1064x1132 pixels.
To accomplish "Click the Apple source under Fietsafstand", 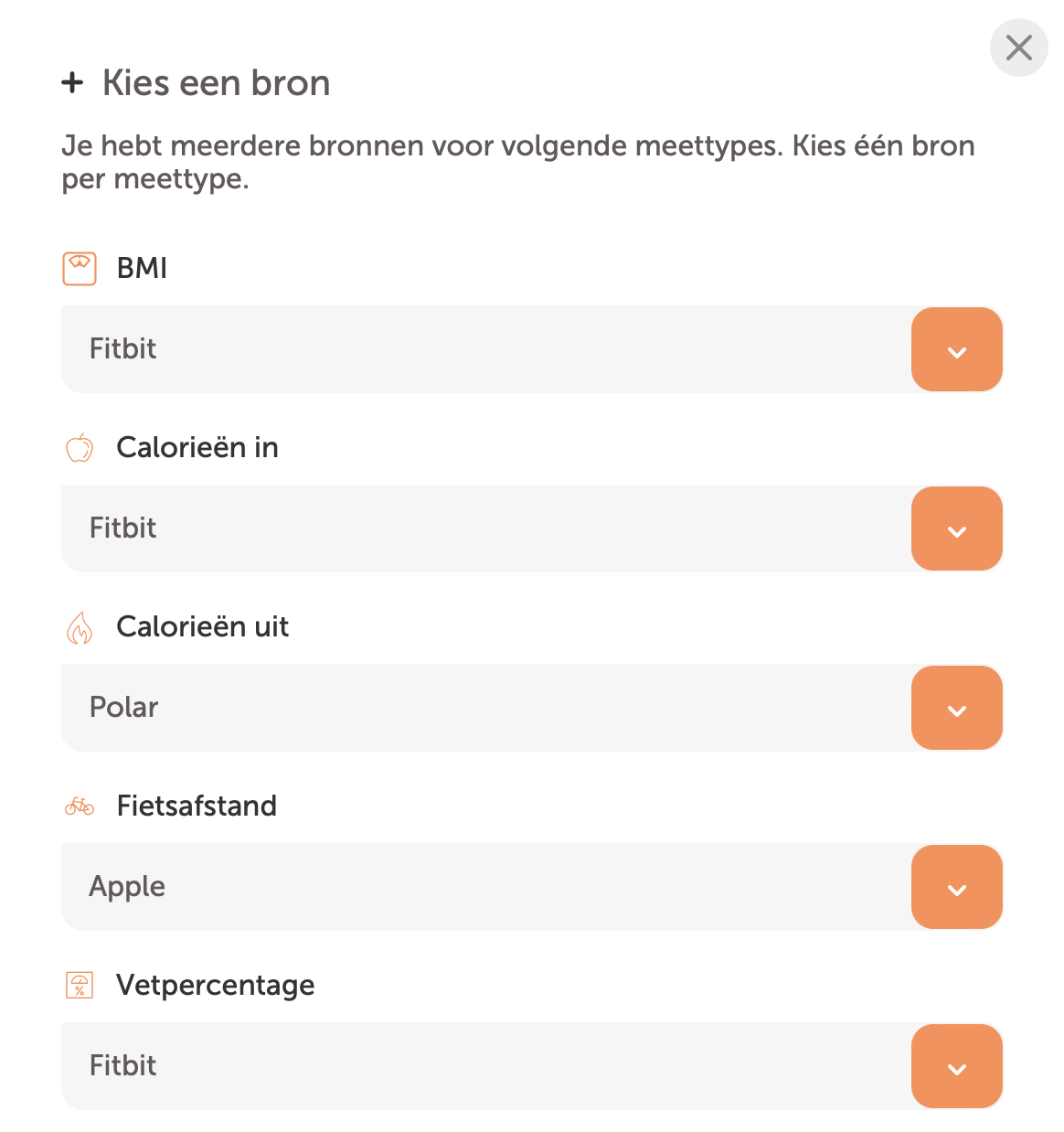I will pyautogui.click(x=126, y=886).
